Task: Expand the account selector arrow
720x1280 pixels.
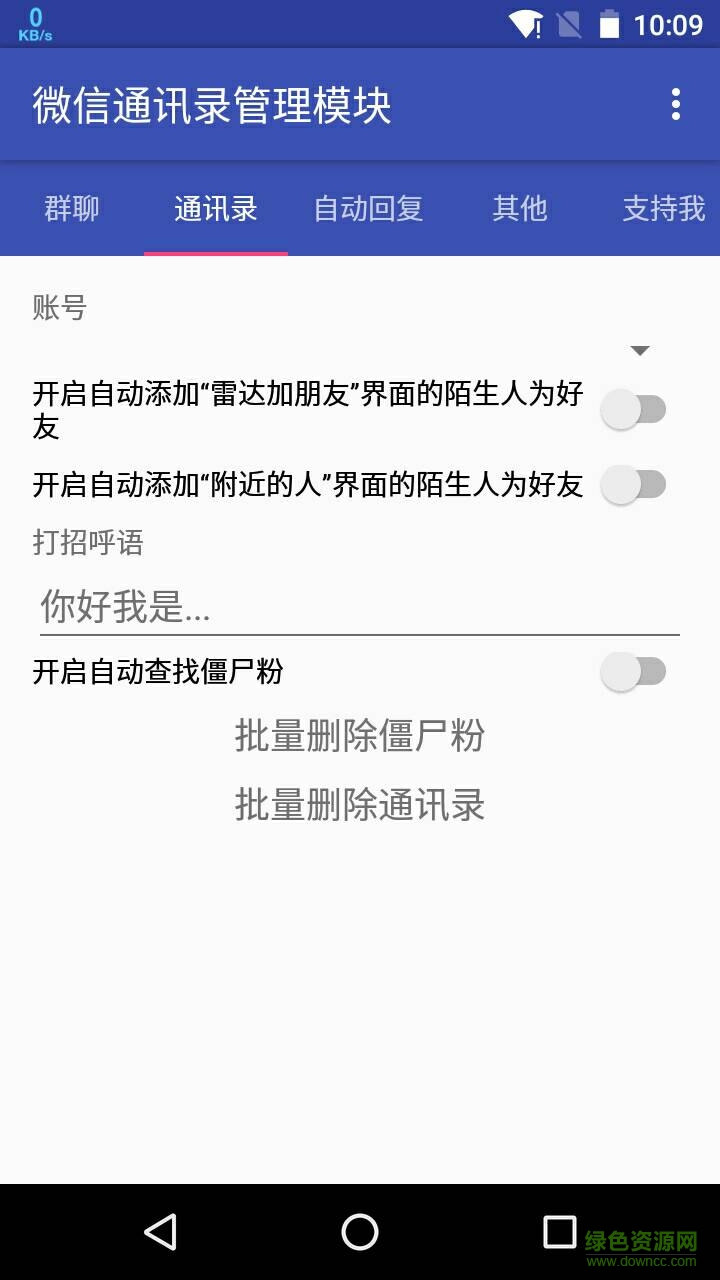Action: click(639, 350)
